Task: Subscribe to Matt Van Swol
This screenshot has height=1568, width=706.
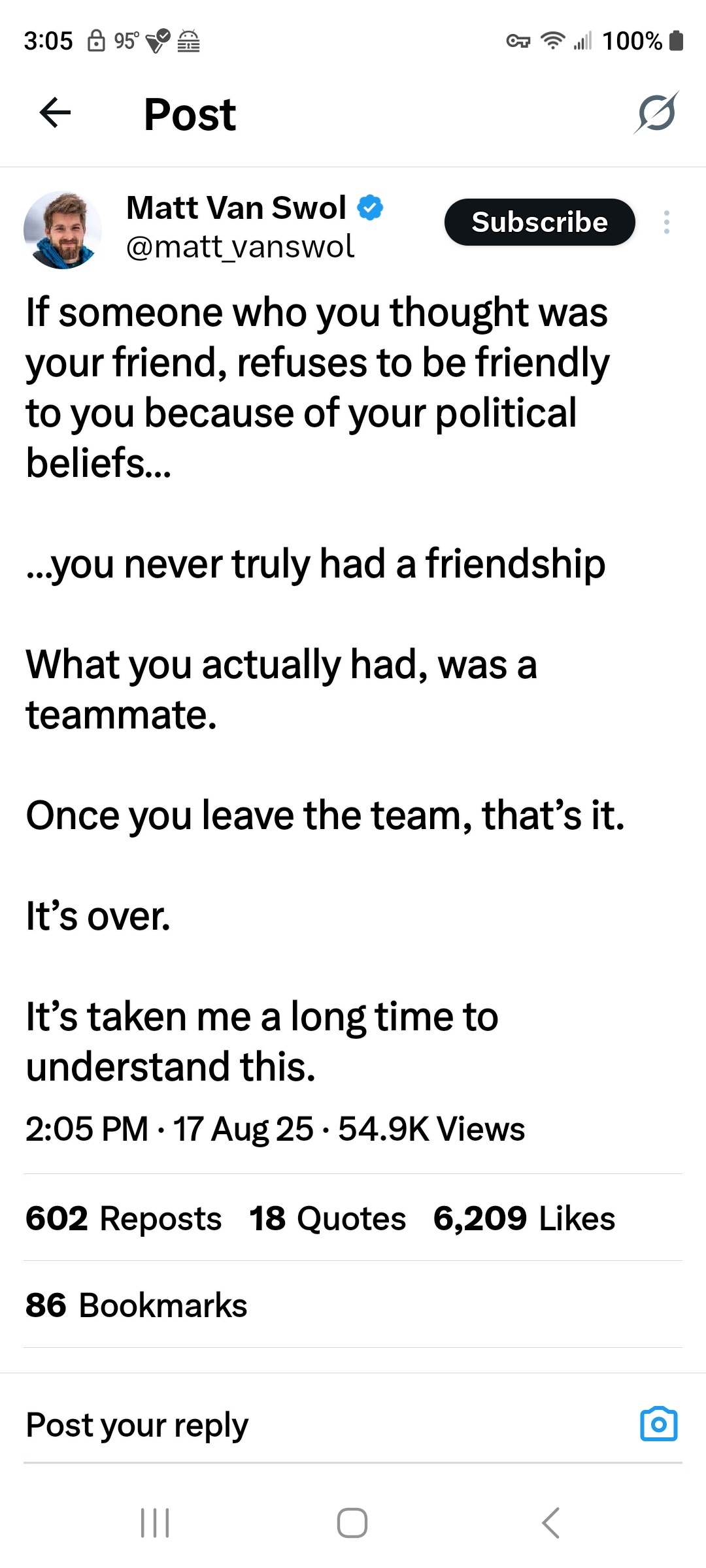Action: point(539,222)
